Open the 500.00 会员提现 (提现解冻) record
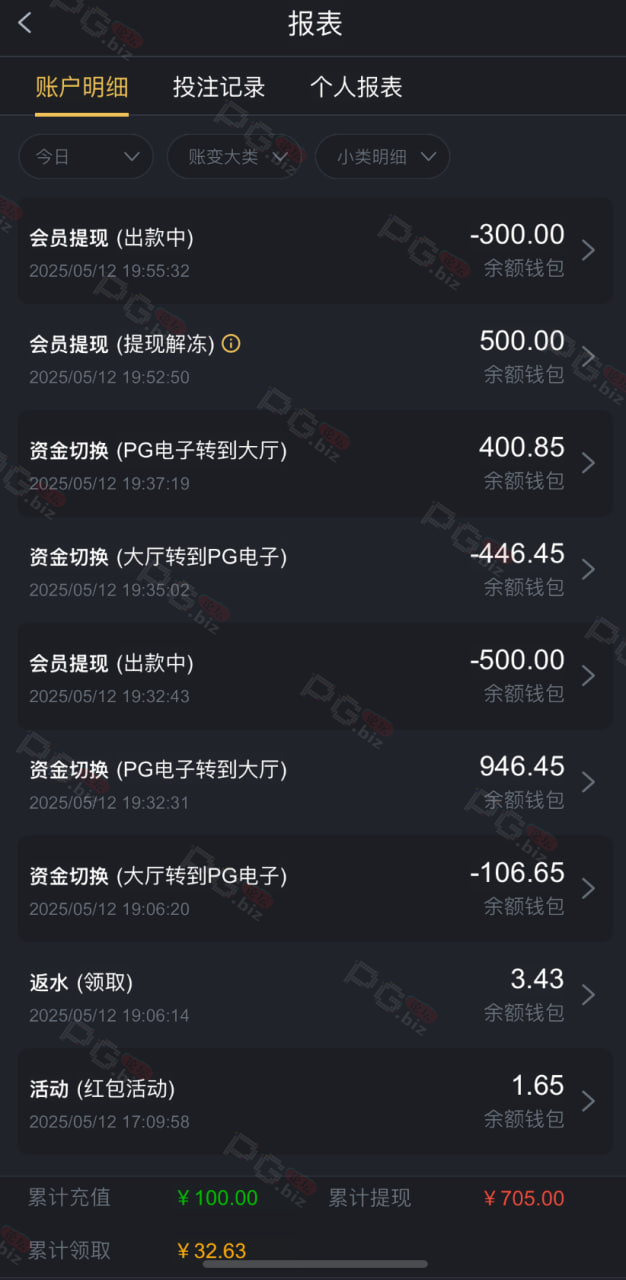This screenshot has width=626, height=1280. [315, 357]
